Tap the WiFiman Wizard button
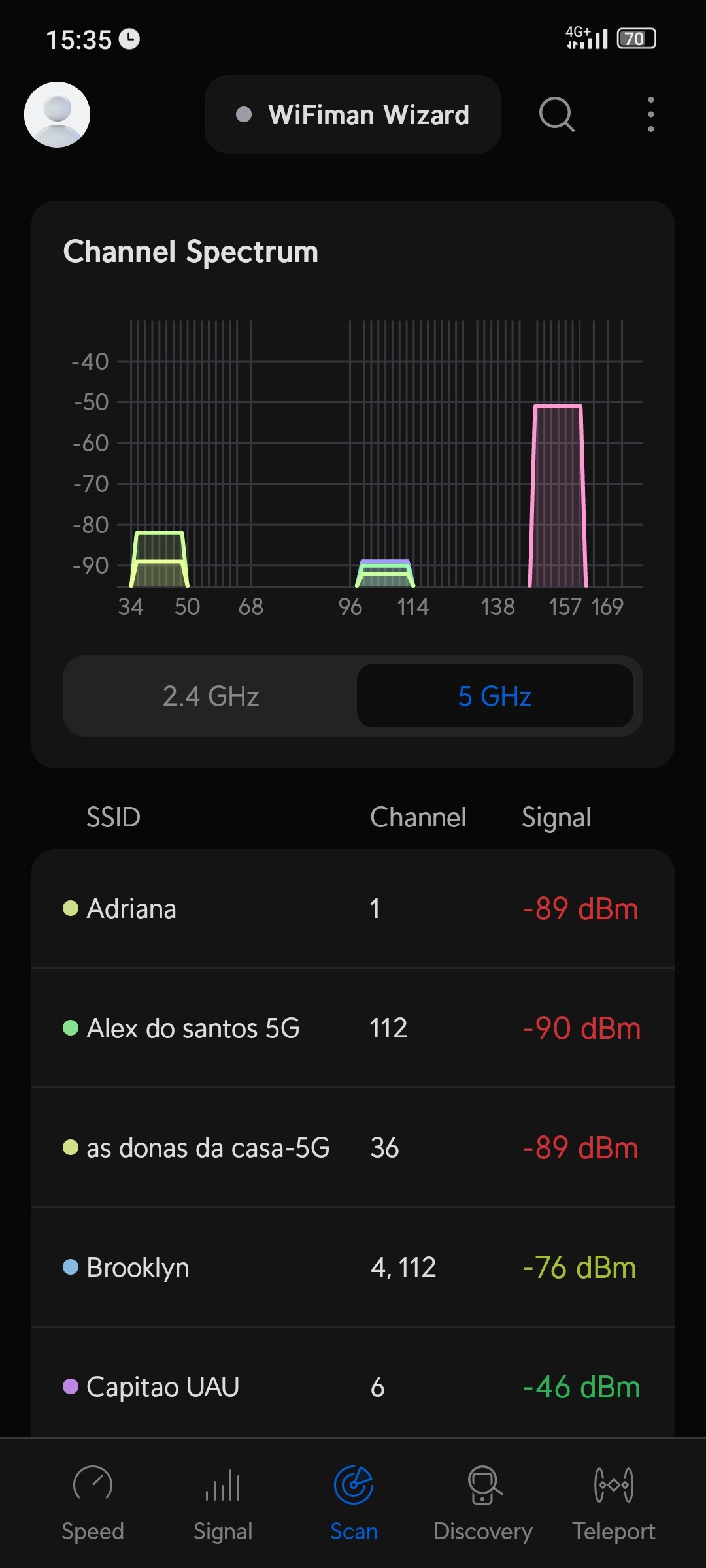 [353, 114]
